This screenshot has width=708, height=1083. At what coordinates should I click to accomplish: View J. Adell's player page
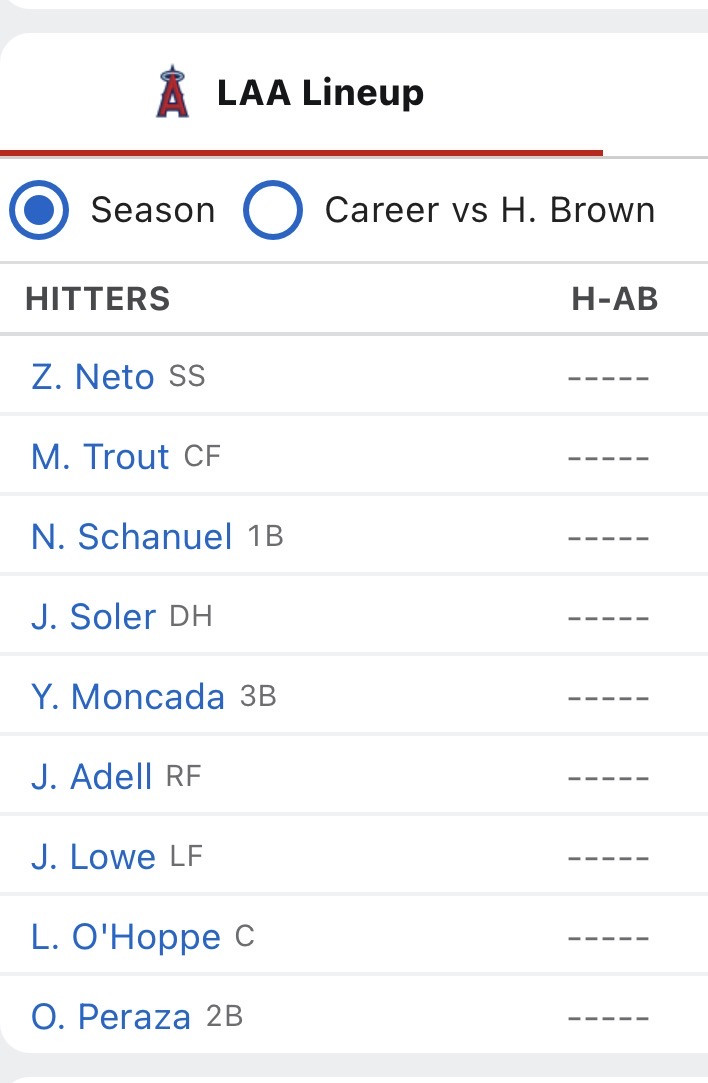pos(91,777)
